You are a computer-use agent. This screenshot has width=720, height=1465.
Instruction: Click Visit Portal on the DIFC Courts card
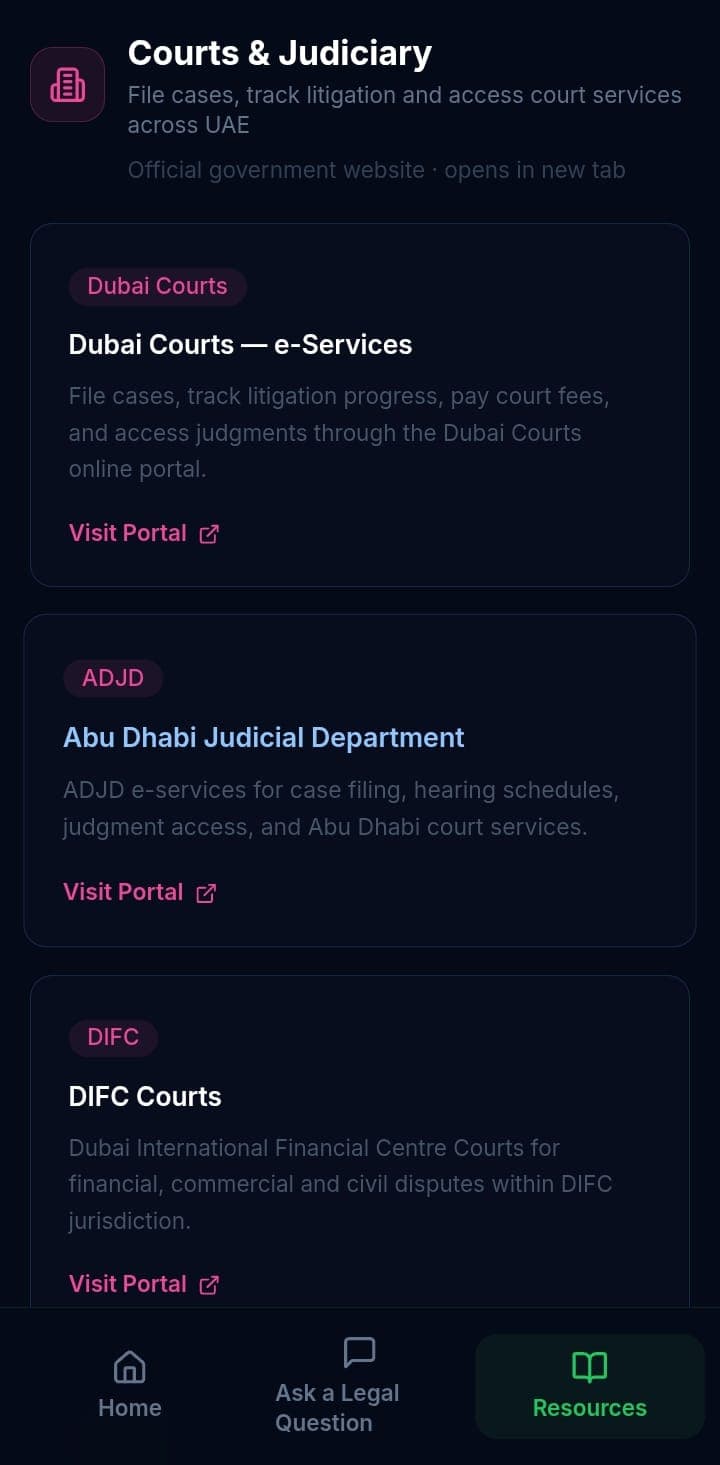(x=128, y=1284)
